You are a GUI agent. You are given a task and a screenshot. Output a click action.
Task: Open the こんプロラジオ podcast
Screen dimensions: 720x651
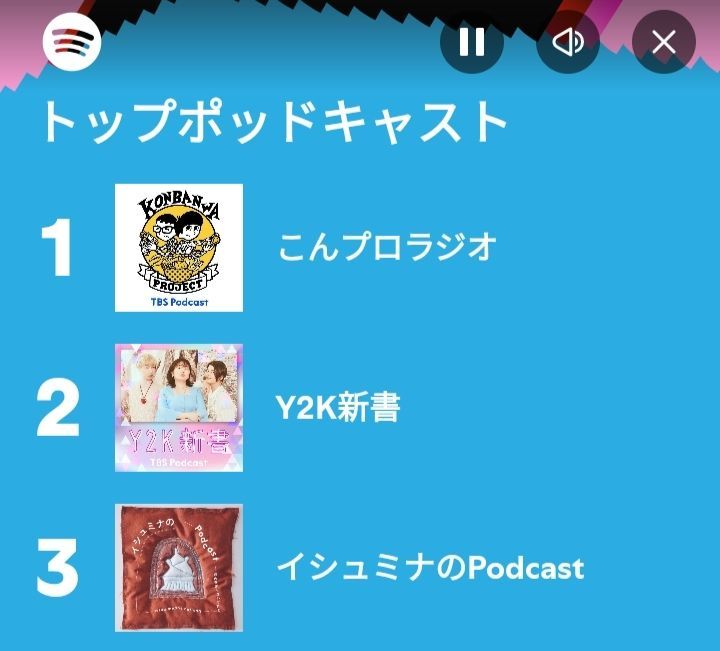point(386,247)
